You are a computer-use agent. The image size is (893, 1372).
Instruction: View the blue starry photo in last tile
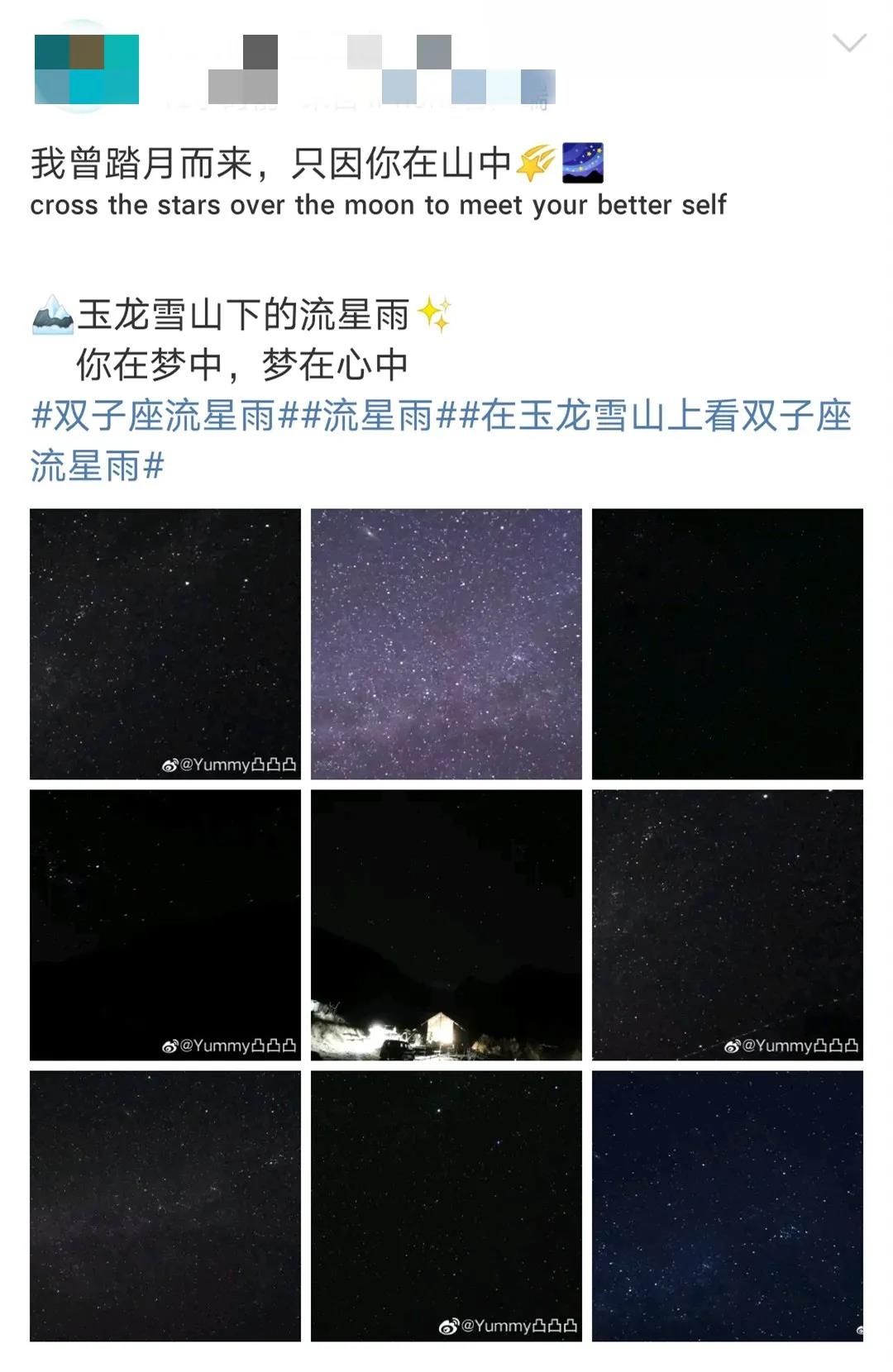tap(728, 1206)
